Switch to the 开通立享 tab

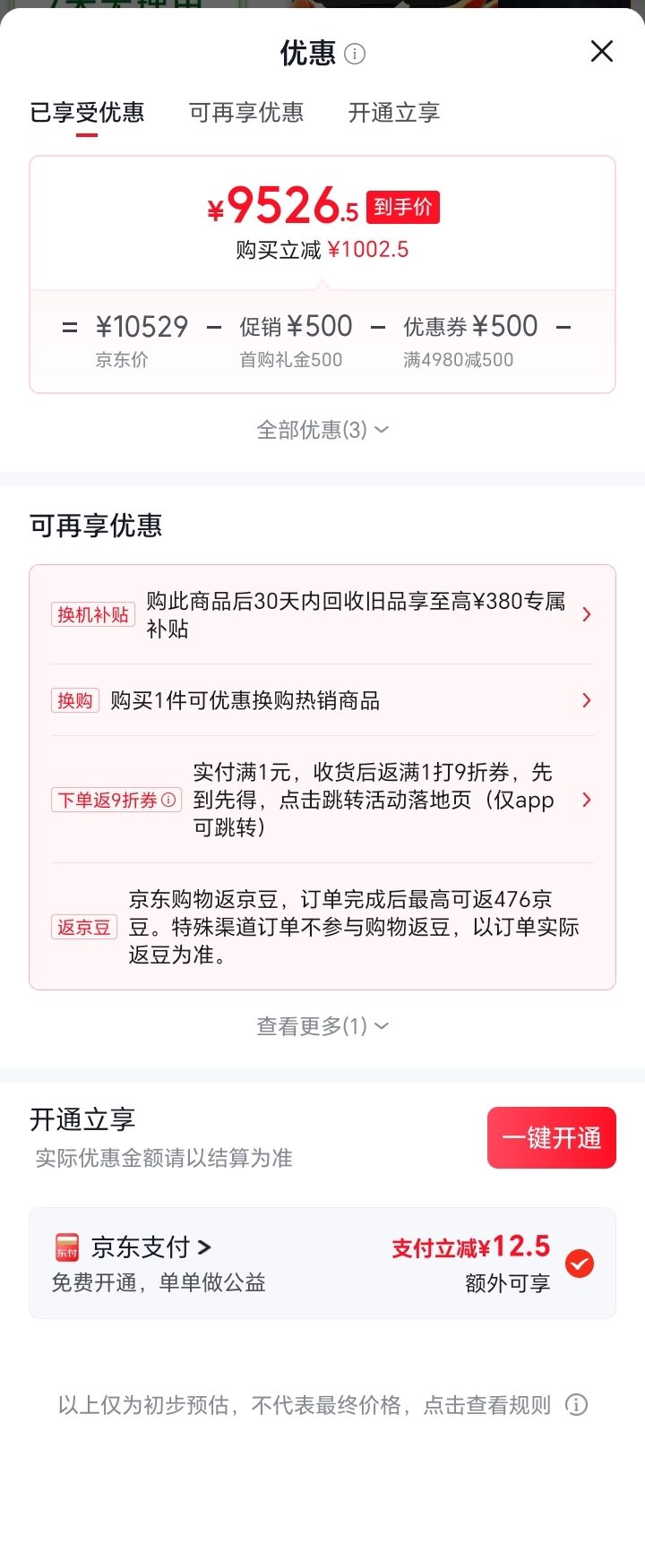pyautogui.click(x=394, y=113)
